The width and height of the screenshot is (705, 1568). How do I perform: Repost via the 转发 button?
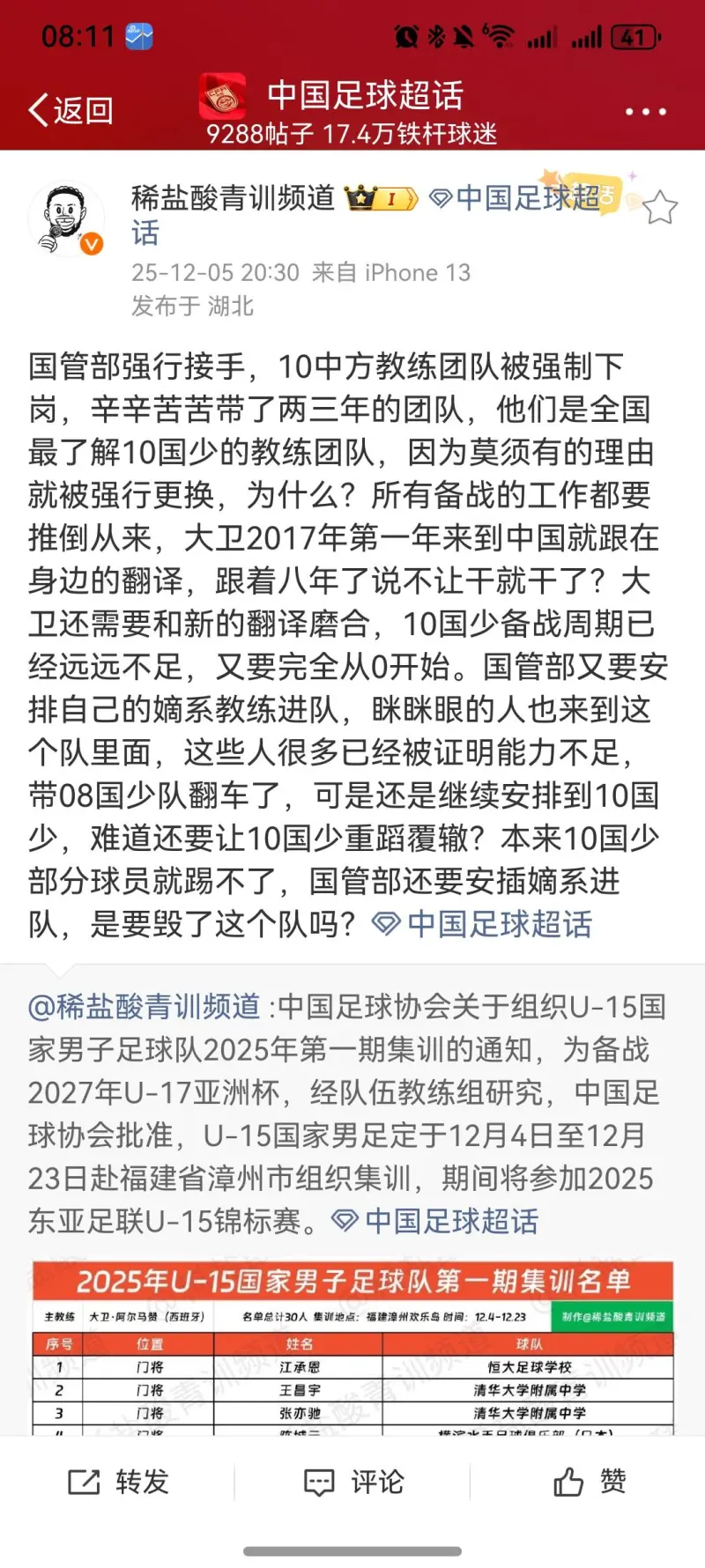(x=118, y=1482)
